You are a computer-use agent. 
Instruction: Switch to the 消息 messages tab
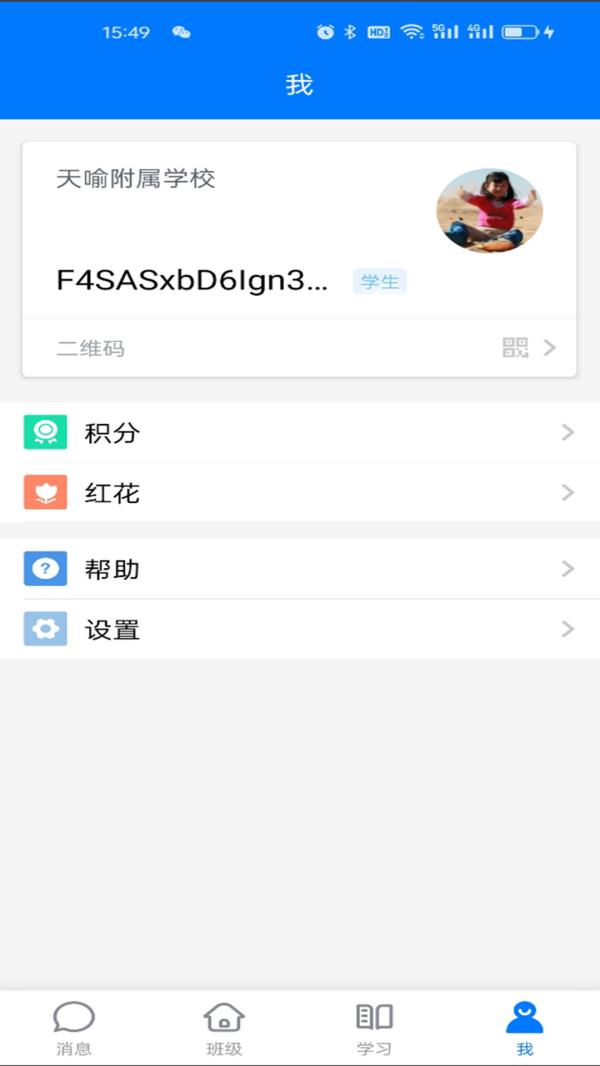tap(74, 1028)
